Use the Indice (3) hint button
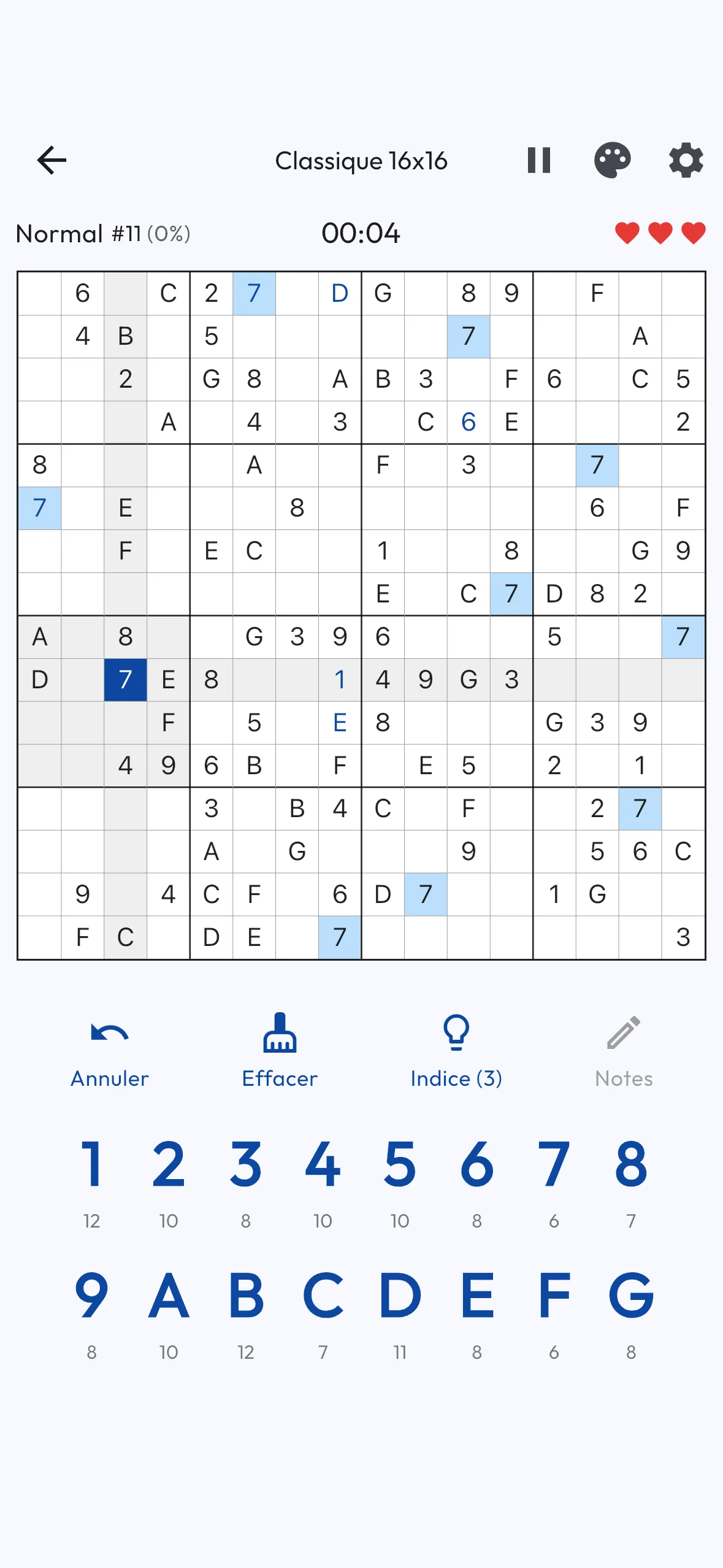The height and width of the screenshot is (1568, 723). point(456,1050)
